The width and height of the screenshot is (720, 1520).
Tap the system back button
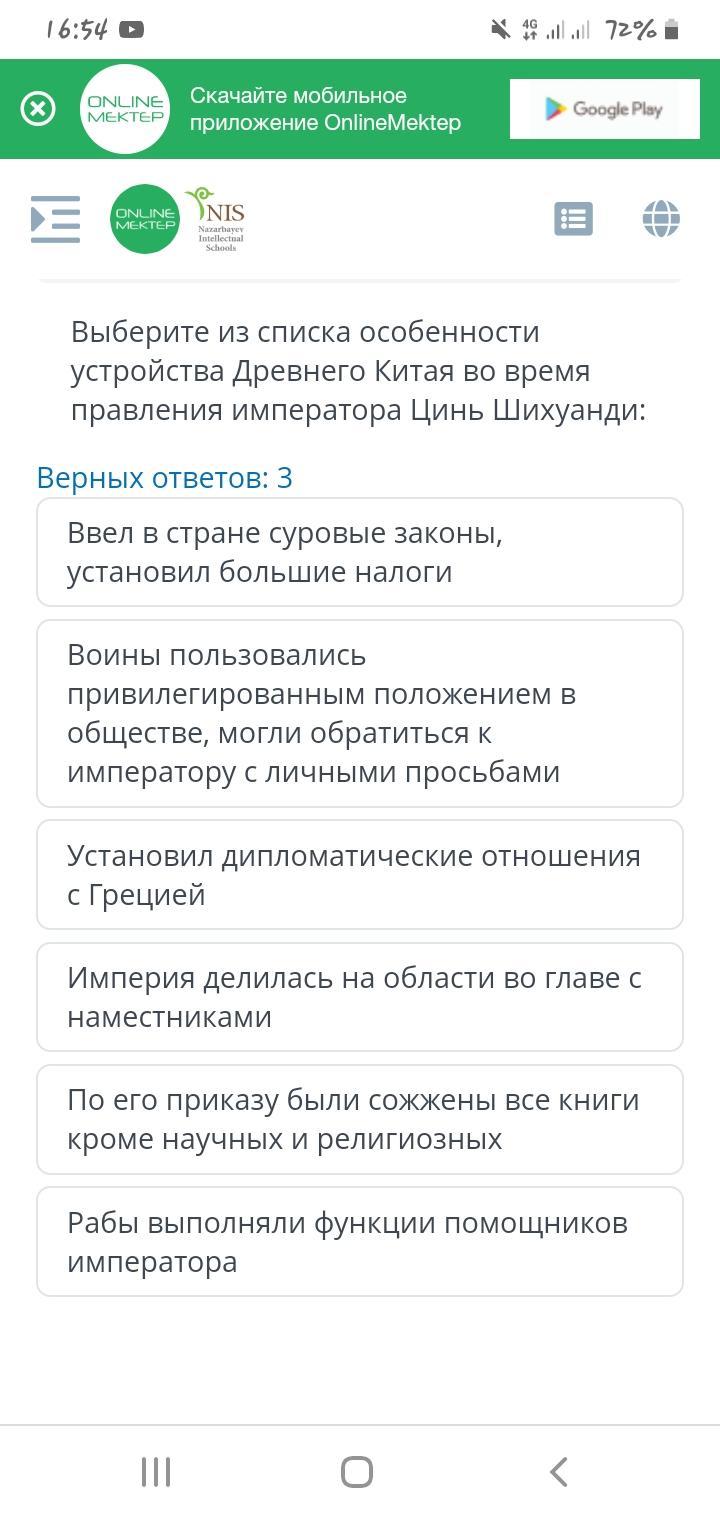coord(559,1472)
